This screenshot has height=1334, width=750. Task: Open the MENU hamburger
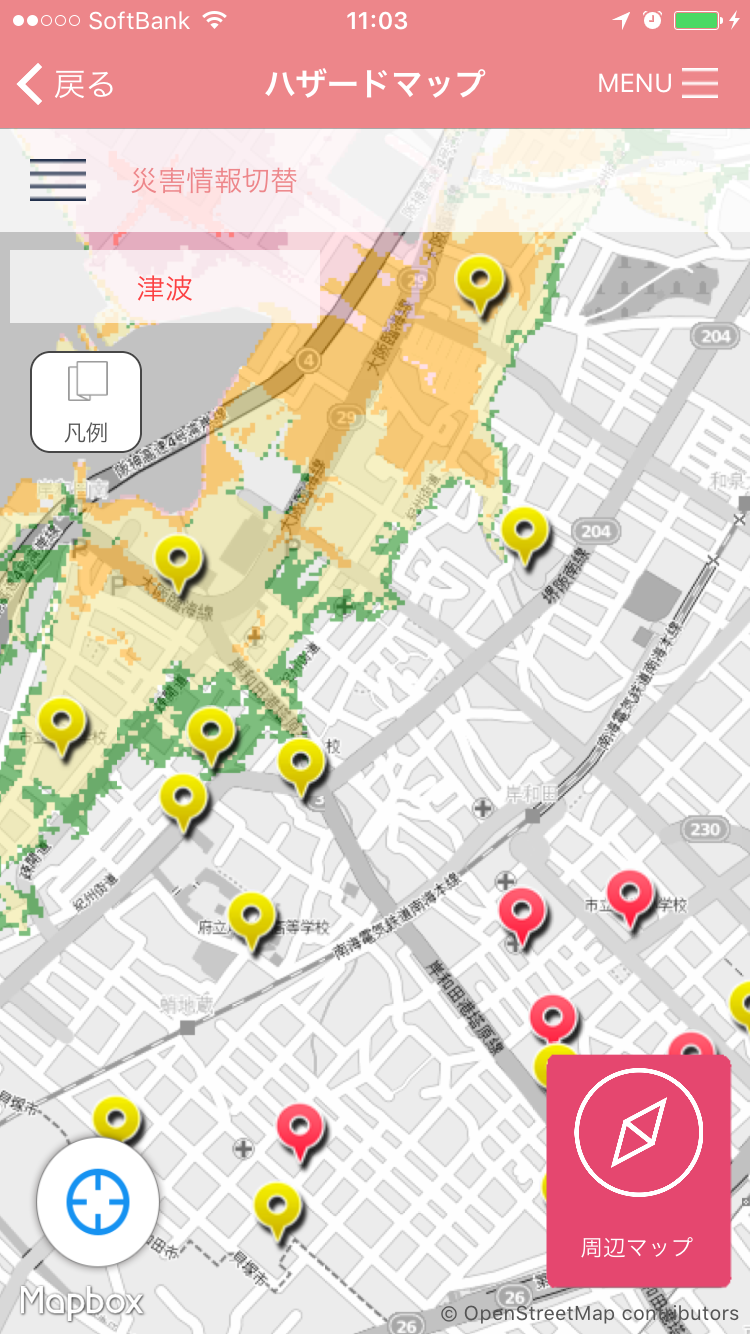(658, 83)
